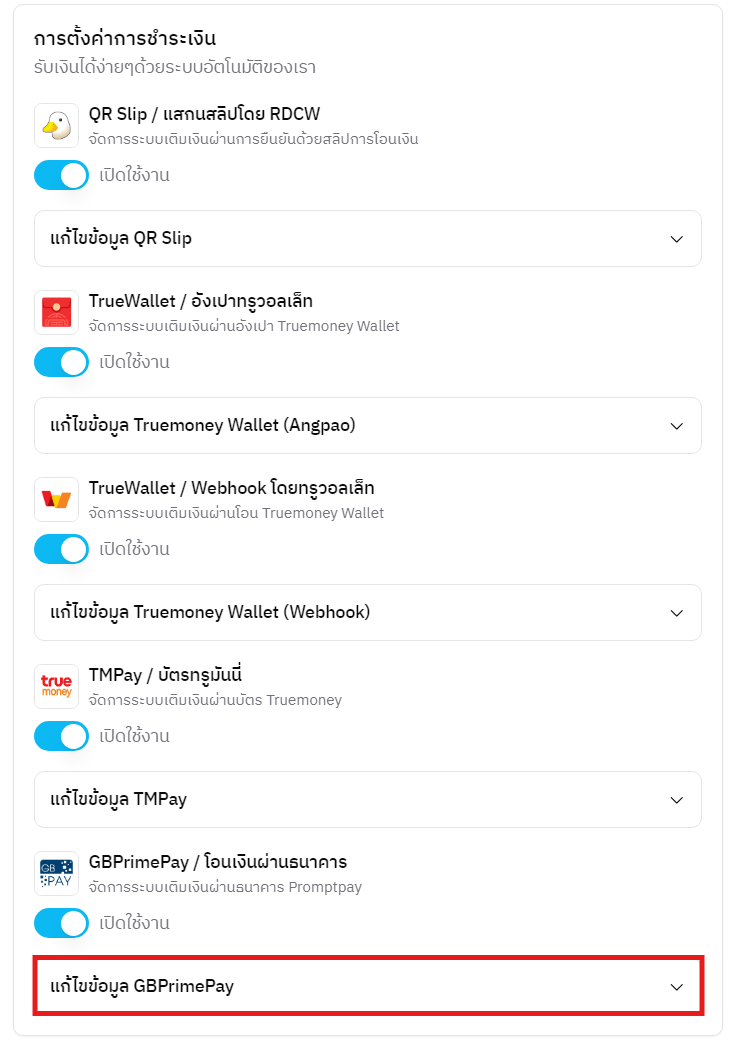The width and height of the screenshot is (734, 1043).
Task: Turn off the TMPay enable switch
Action: click(61, 735)
